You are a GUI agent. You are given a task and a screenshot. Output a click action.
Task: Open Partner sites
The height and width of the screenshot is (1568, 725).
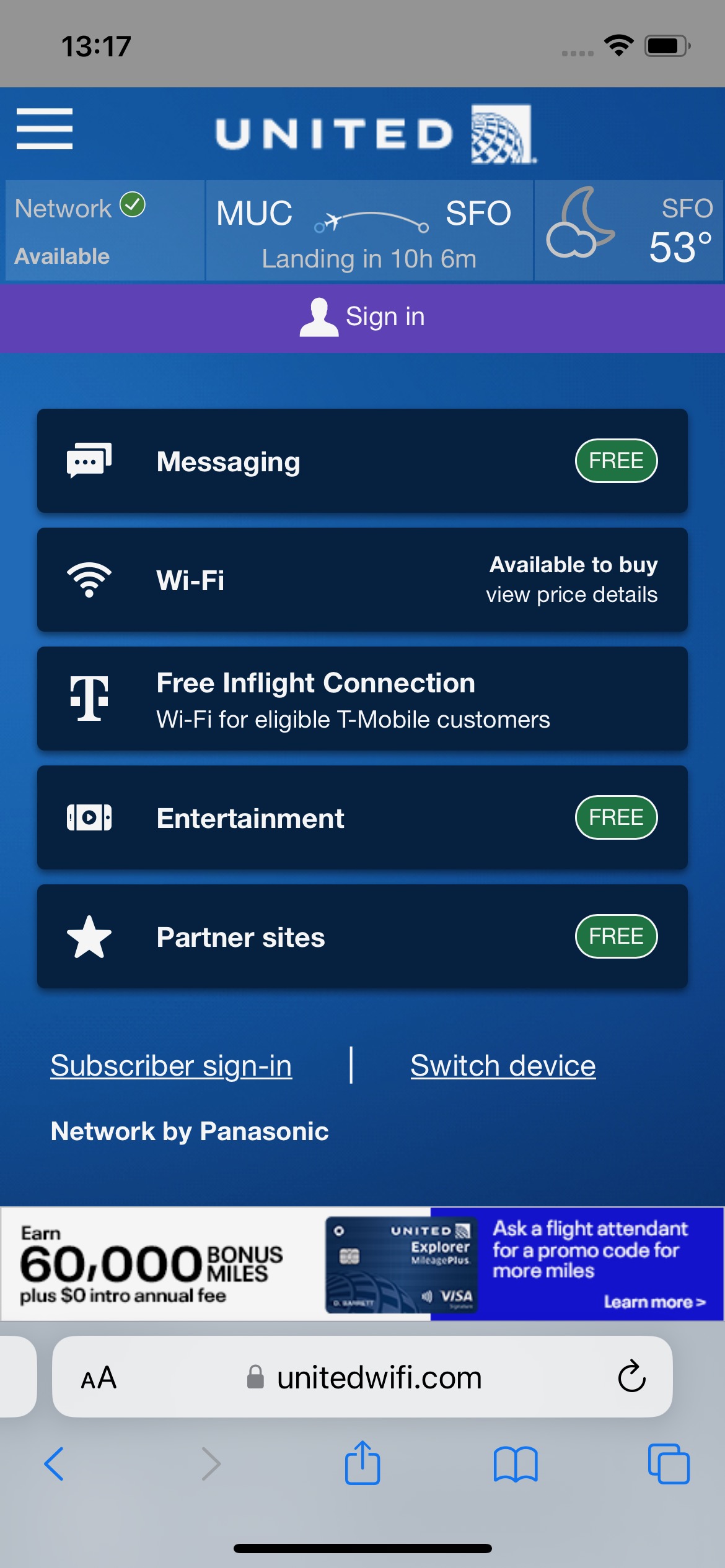(362, 936)
